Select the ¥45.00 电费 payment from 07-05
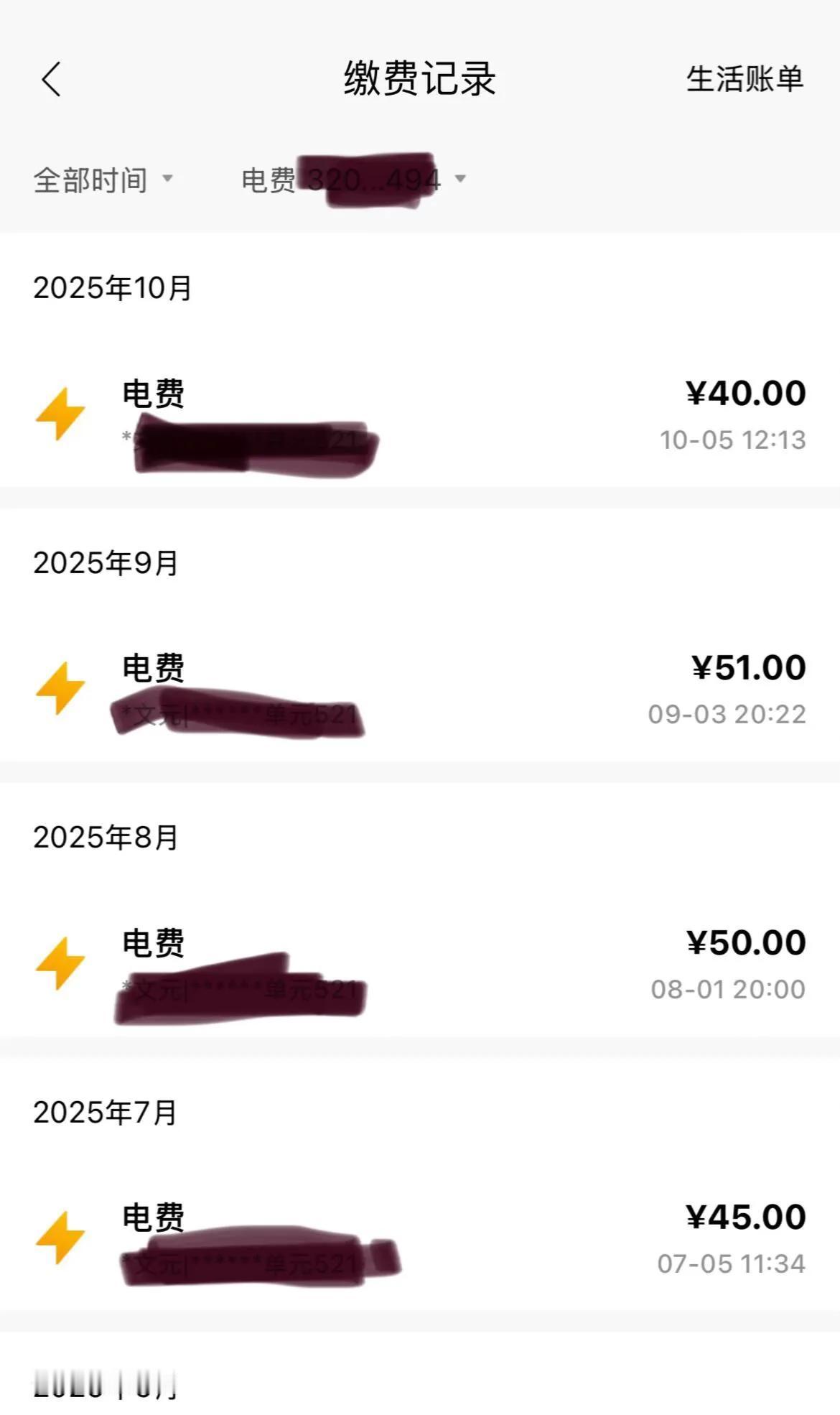Screen dimensions: 840x1415 pyautogui.click(x=420, y=1239)
